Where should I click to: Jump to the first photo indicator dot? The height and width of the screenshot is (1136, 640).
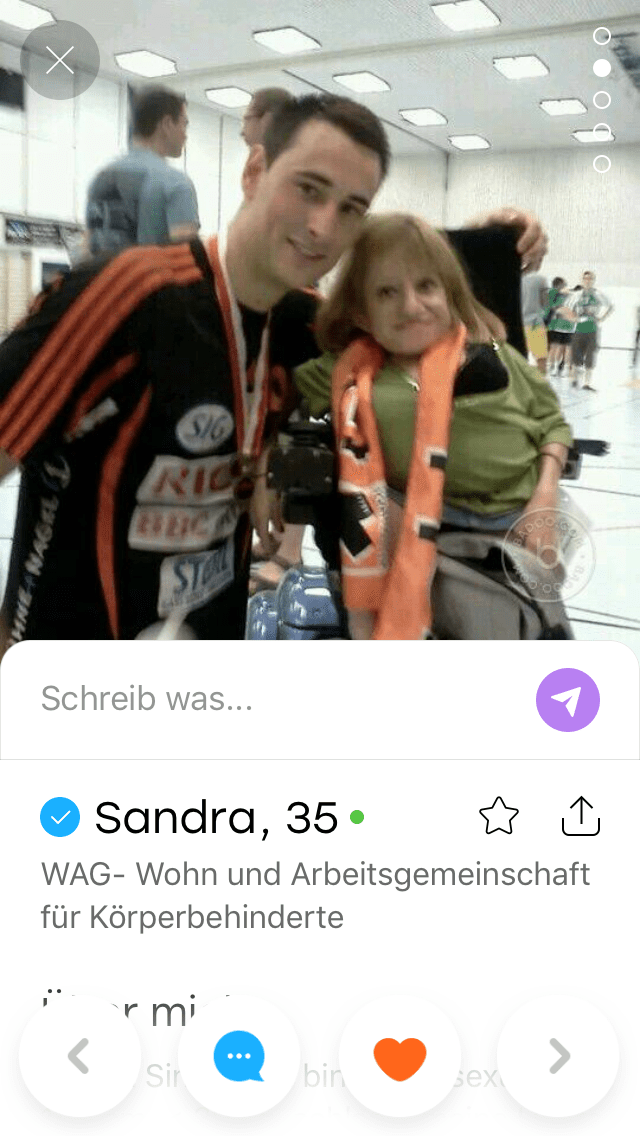[602, 36]
